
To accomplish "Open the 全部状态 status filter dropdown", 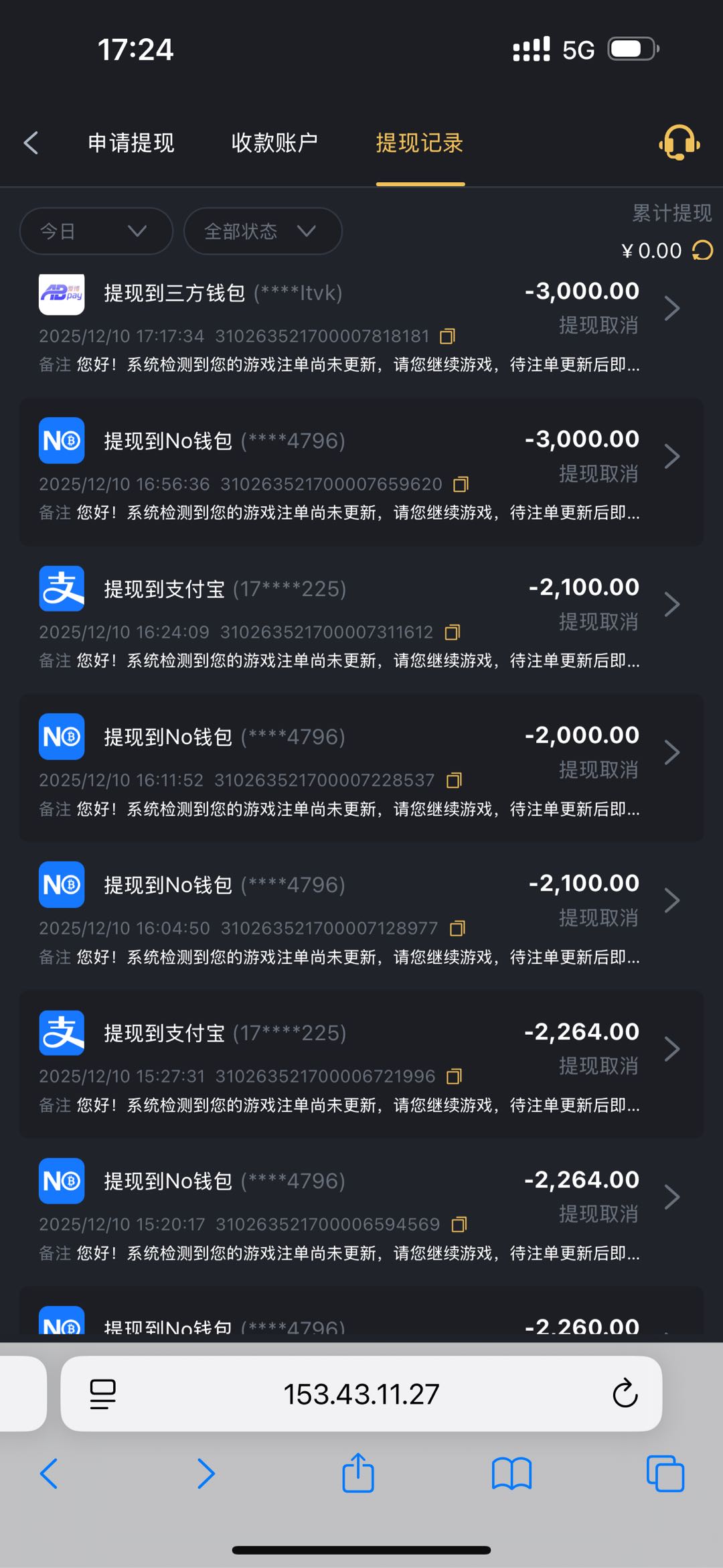I will click(262, 231).
